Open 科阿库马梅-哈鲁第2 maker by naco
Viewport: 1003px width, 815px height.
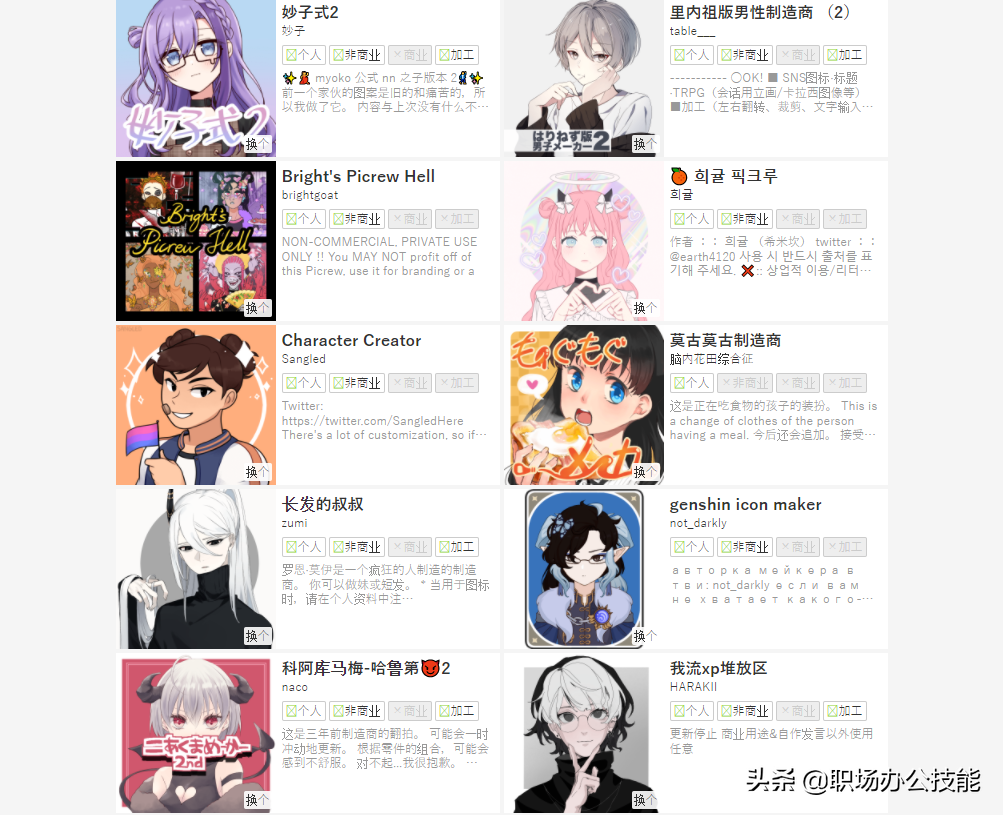click(x=365, y=669)
